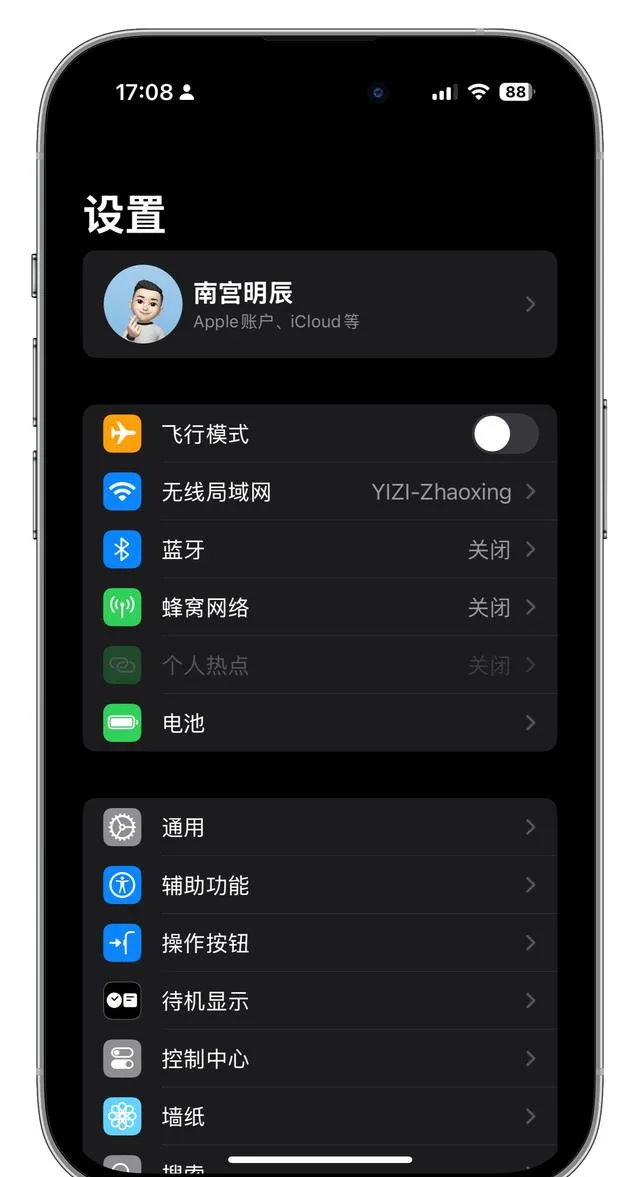Toggle the 飞行模式 switch

coord(505,434)
